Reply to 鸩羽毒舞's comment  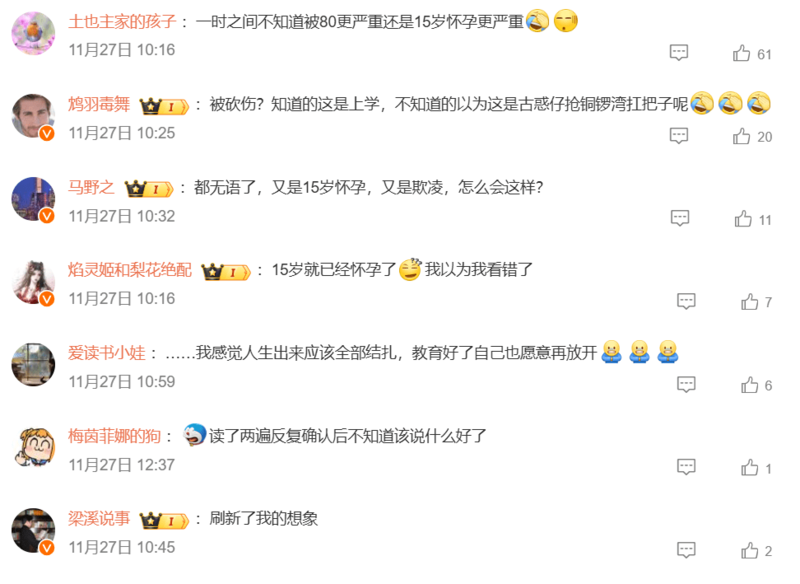pos(679,136)
